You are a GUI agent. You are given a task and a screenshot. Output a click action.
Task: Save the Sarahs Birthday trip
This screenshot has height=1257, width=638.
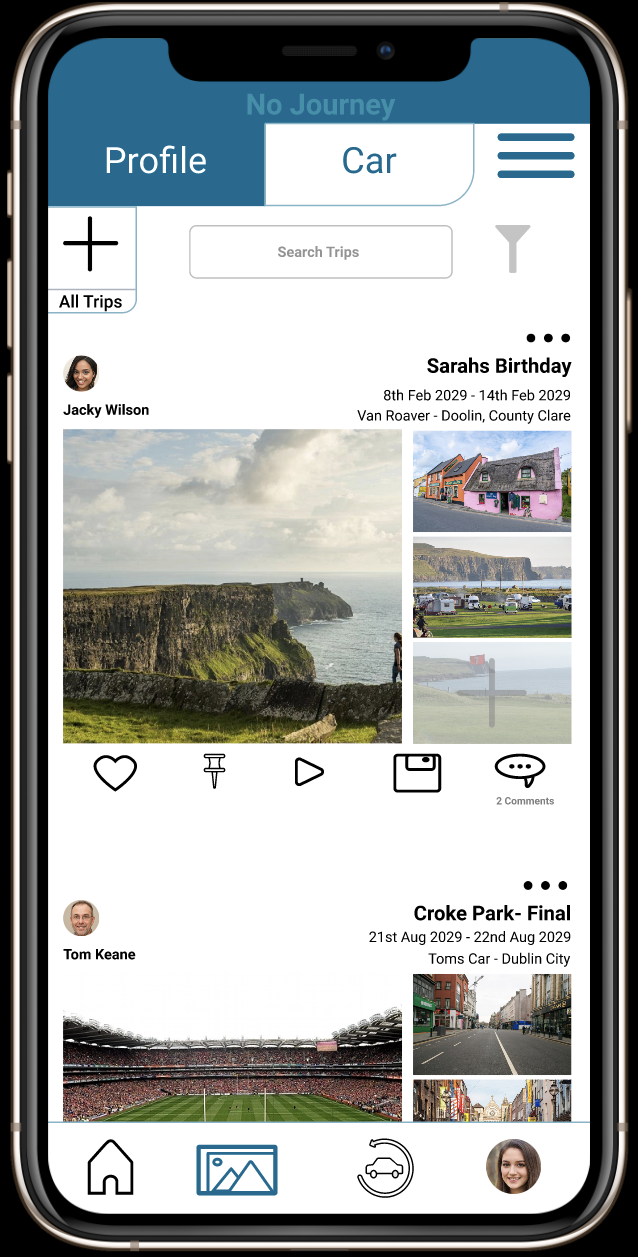pyautogui.click(x=417, y=773)
